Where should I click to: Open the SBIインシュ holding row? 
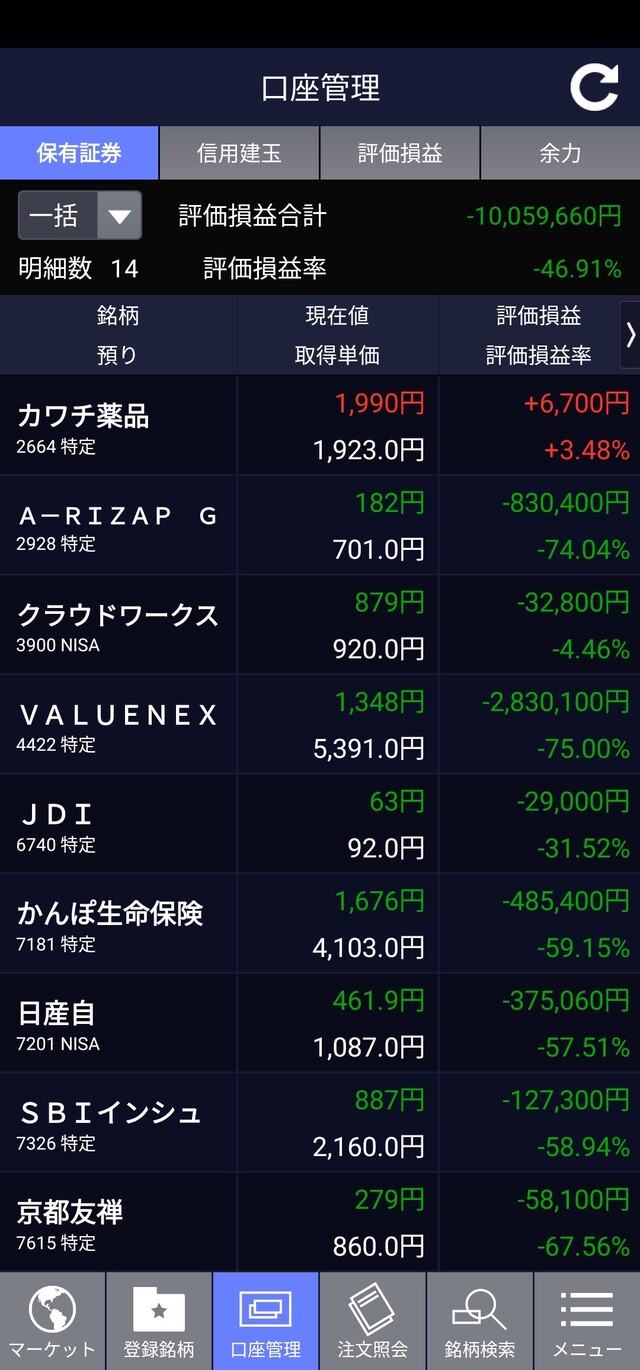coord(320,1123)
